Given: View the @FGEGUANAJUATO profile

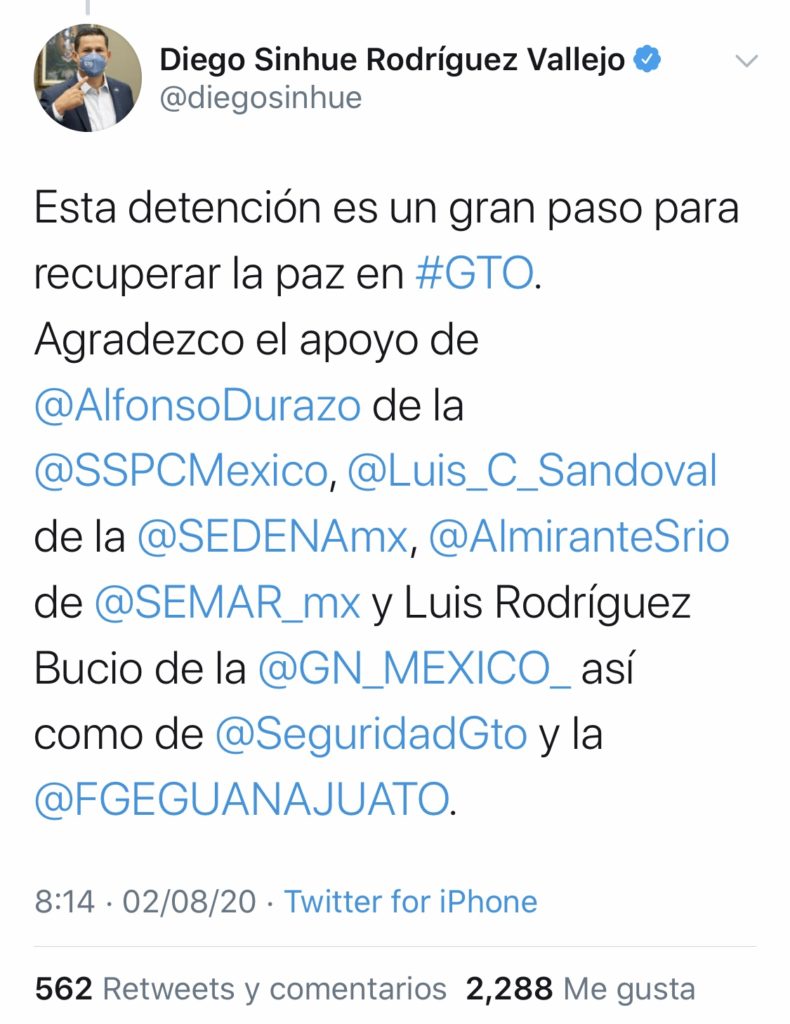Looking at the screenshot, I should [x=240, y=799].
